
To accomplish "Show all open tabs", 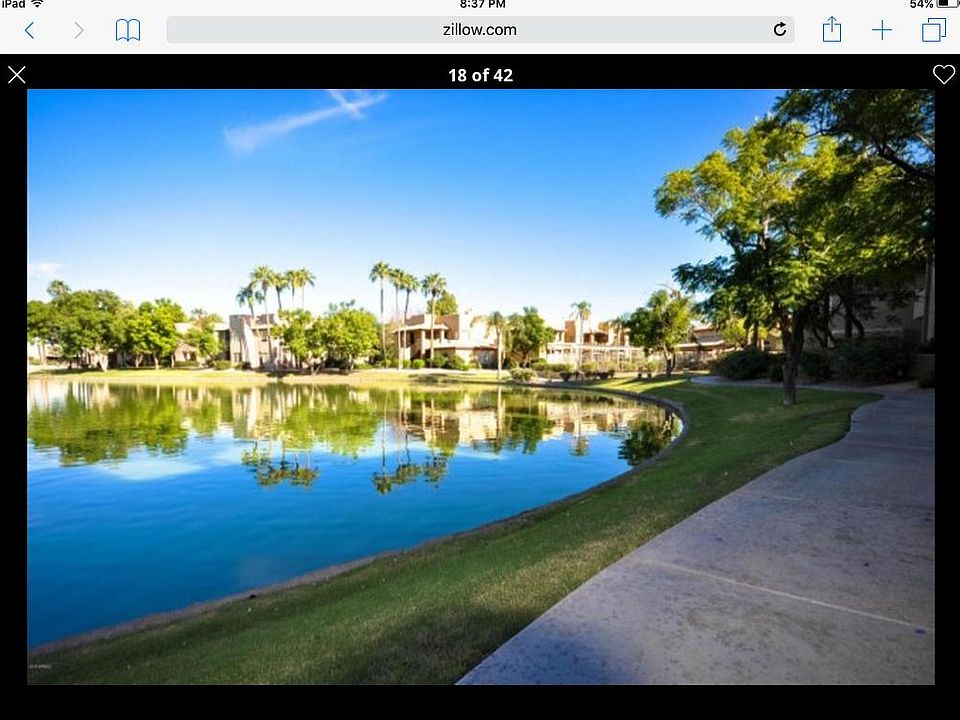I will click(x=934, y=30).
